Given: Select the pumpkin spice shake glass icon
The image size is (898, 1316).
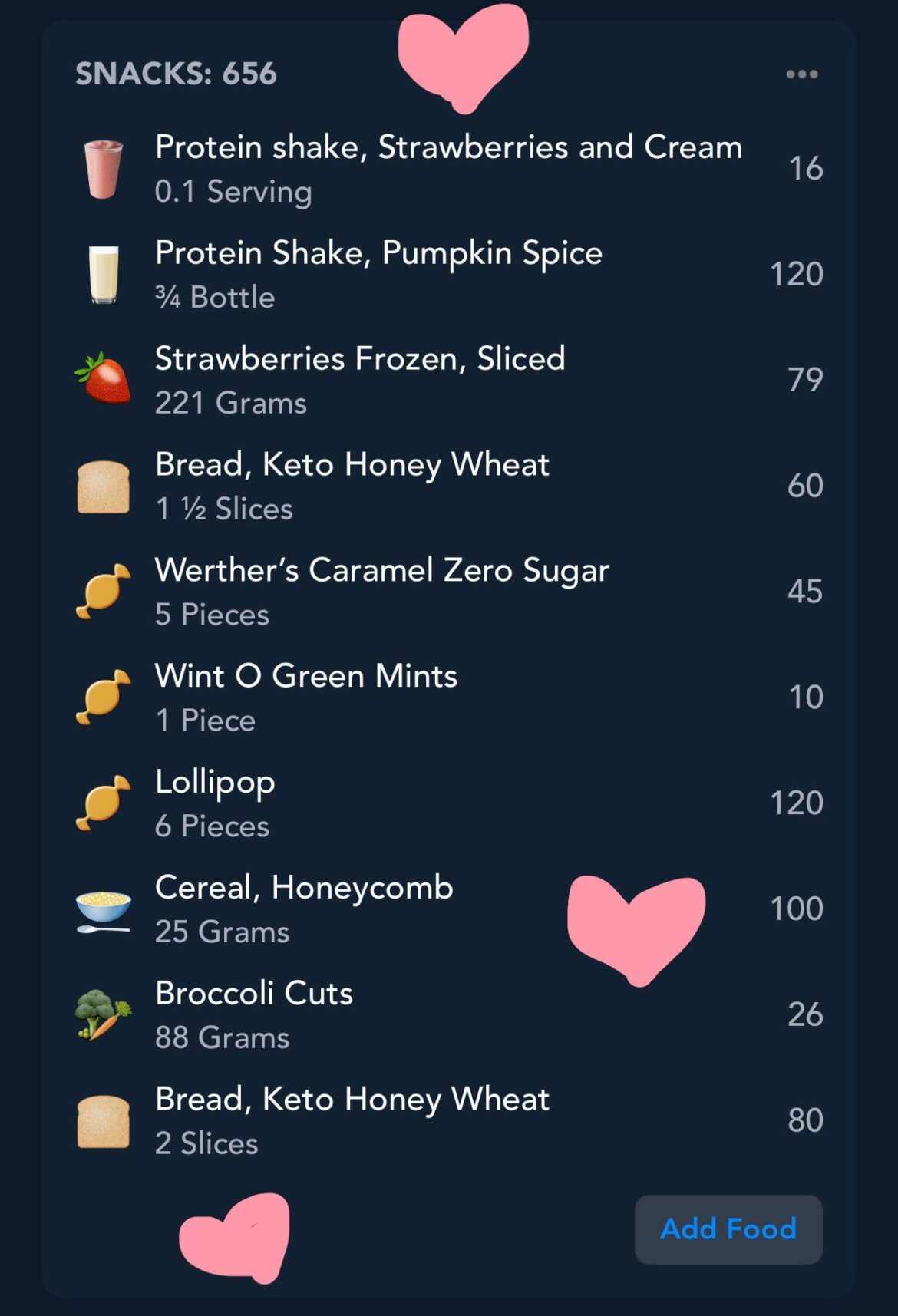Looking at the screenshot, I should [x=104, y=273].
